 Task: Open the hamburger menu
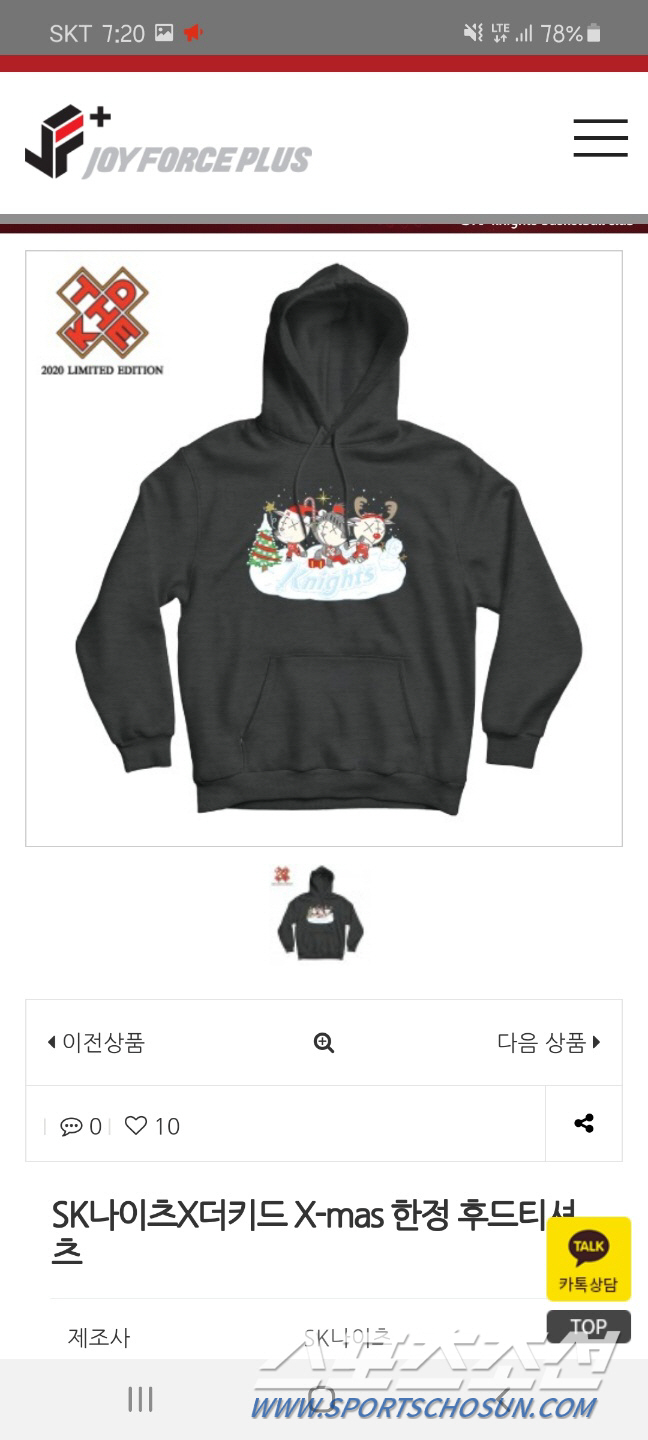coord(600,138)
